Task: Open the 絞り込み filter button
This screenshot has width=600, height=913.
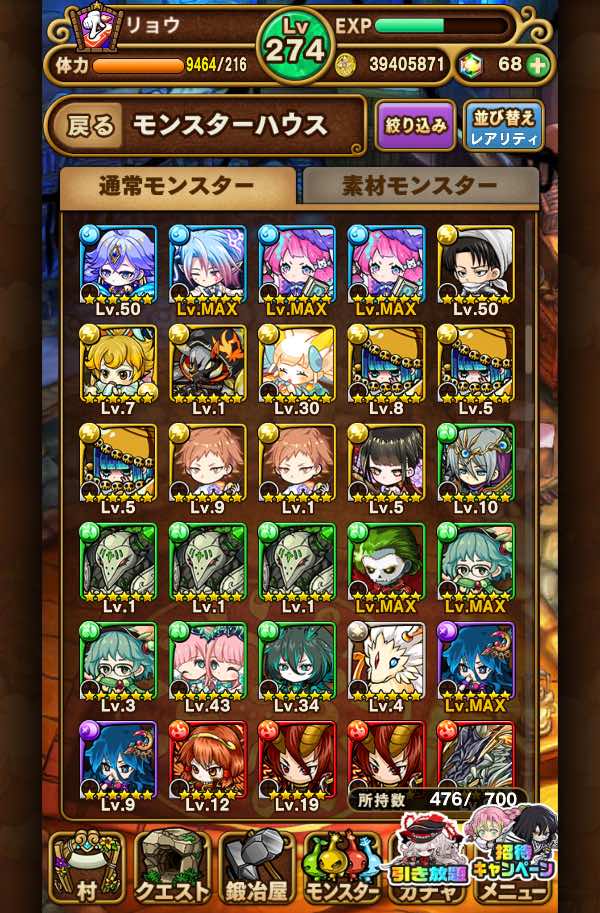Action: coord(415,125)
